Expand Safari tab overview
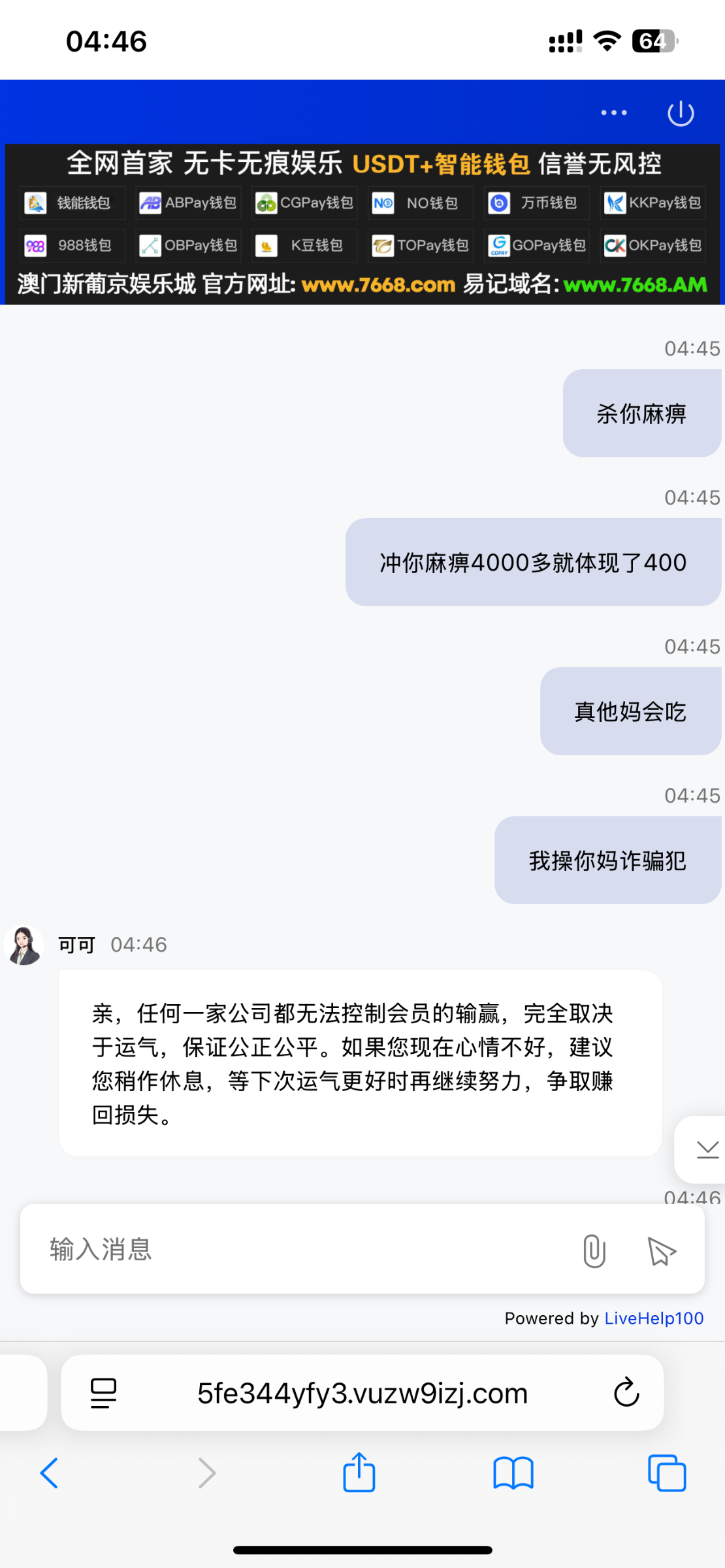Viewport: 725px width, 1568px height. (x=667, y=1473)
